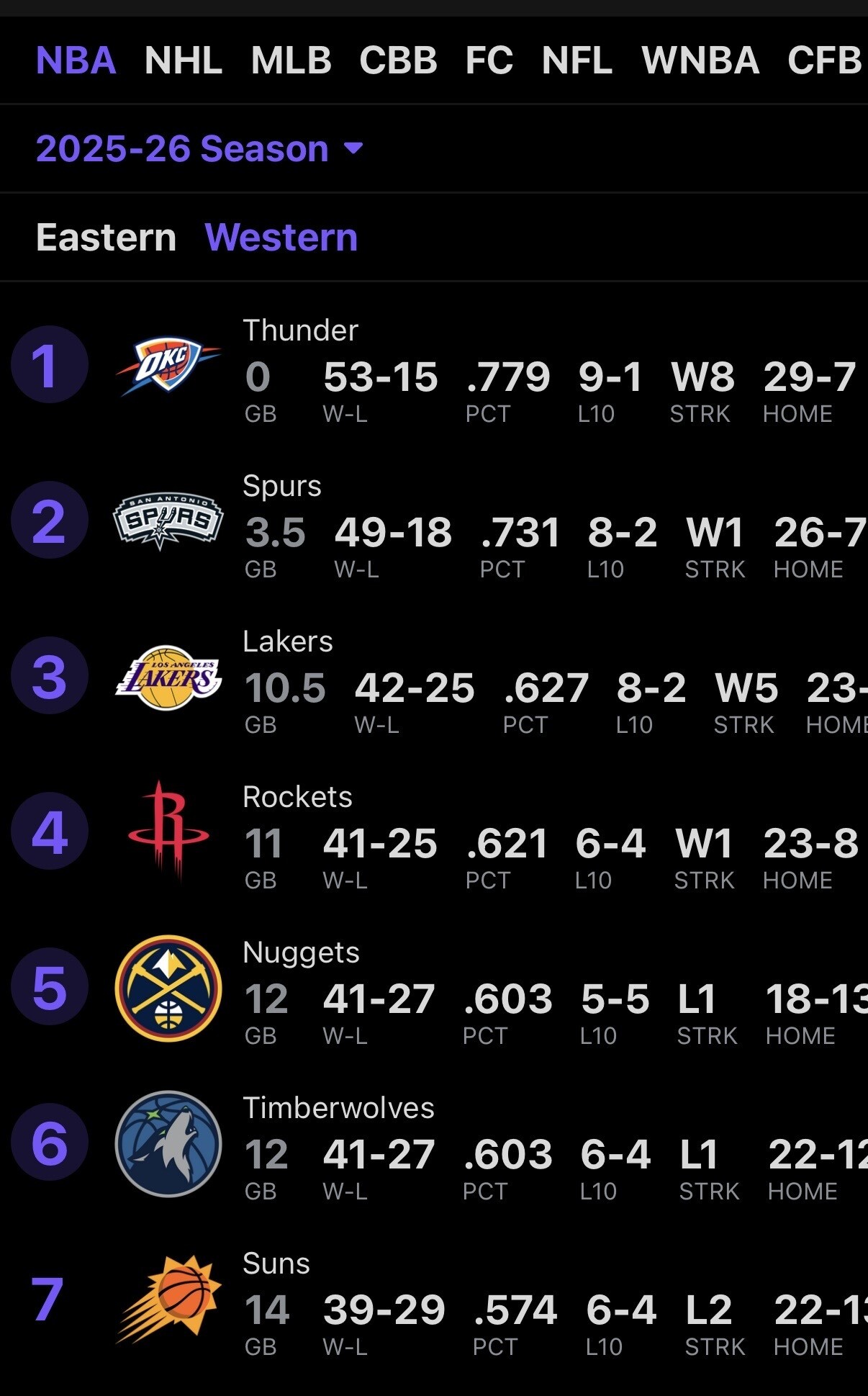The height and width of the screenshot is (1396, 868).
Task: Open the CBB standings tab
Action: tap(398, 60)
